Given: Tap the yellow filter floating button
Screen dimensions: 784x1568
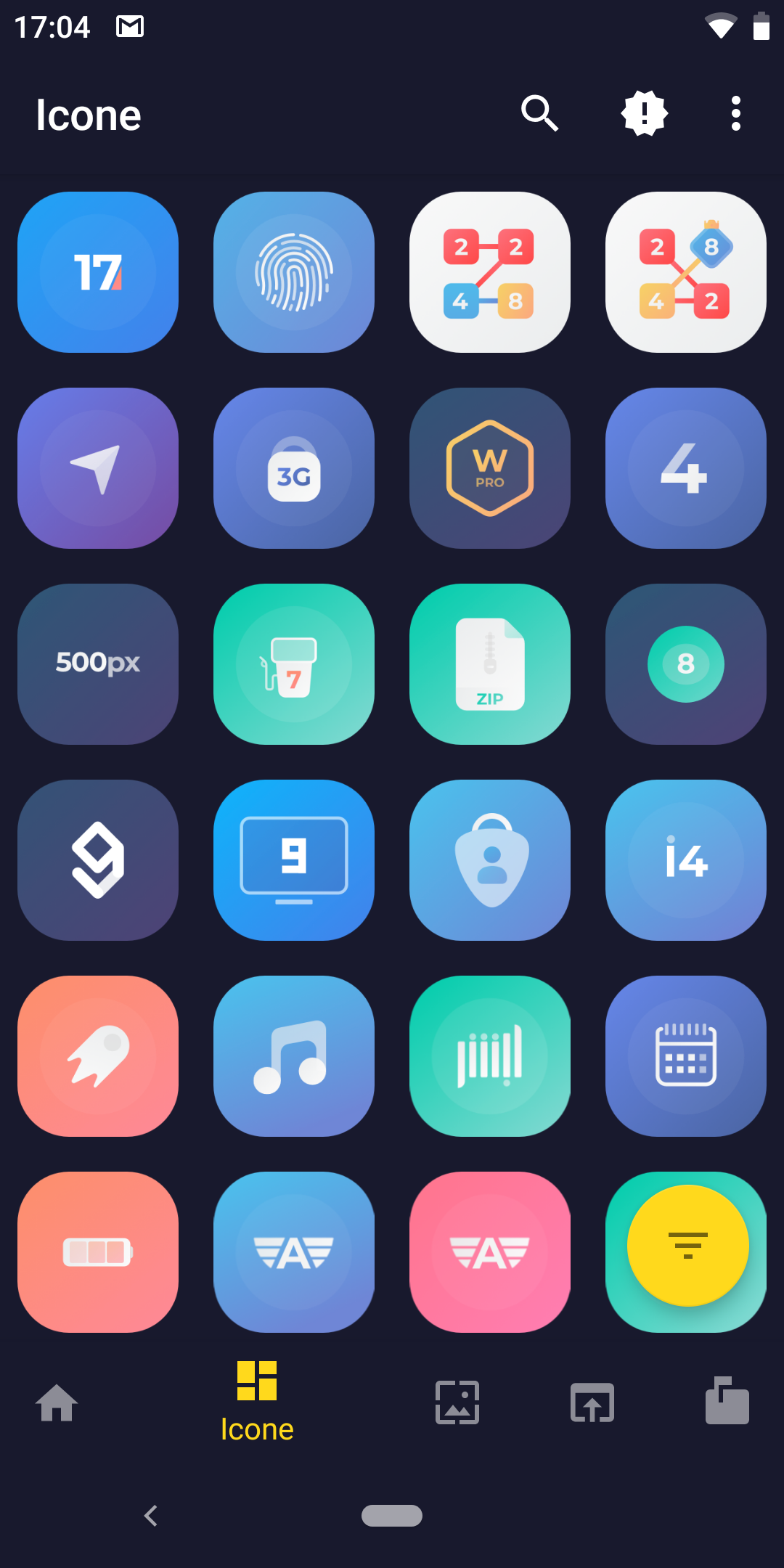Looking at the screenshot, I should (x=687, y=1246).
